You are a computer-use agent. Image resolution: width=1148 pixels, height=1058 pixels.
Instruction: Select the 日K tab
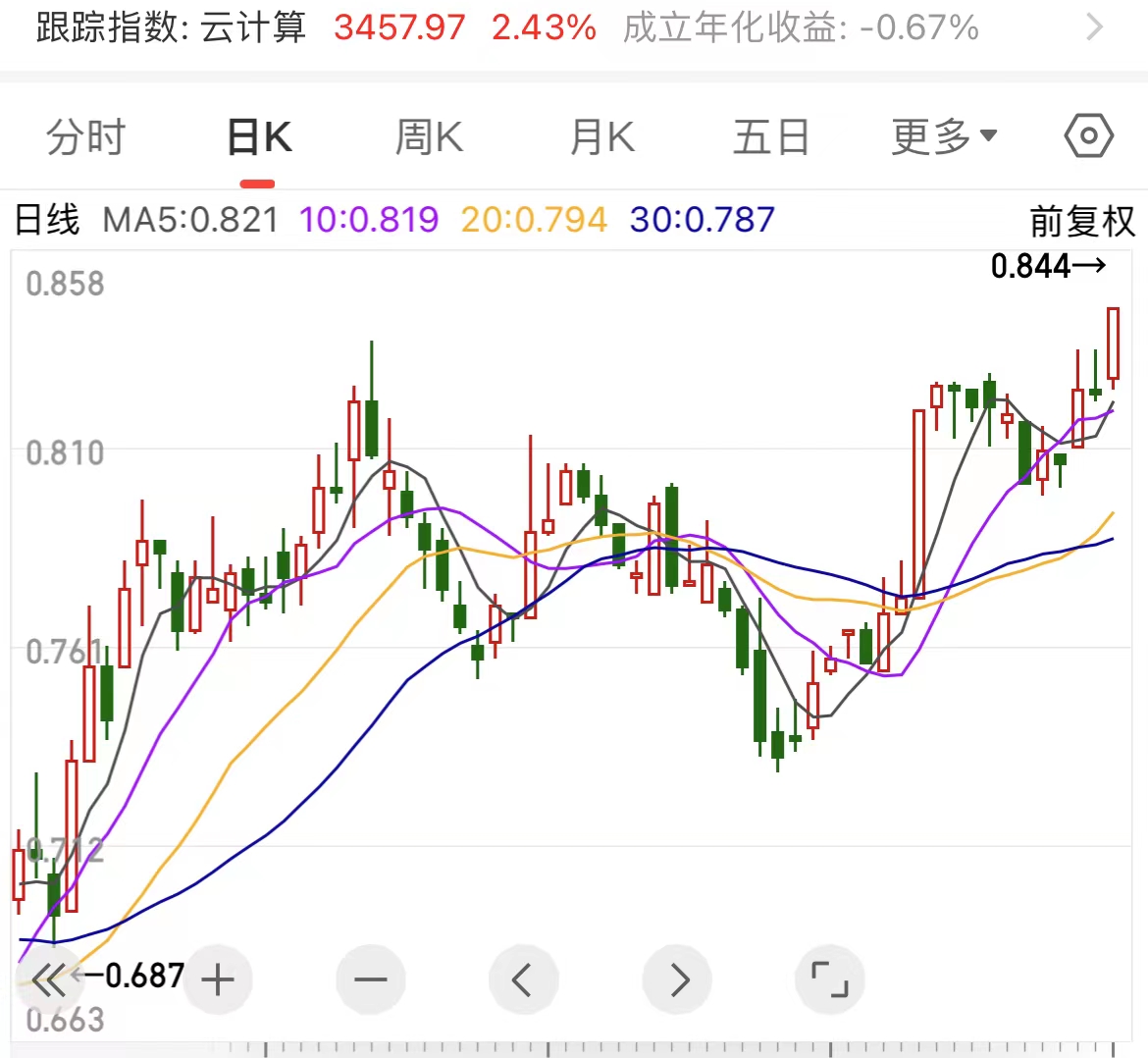pyautogui.click(x=258, y=137)
